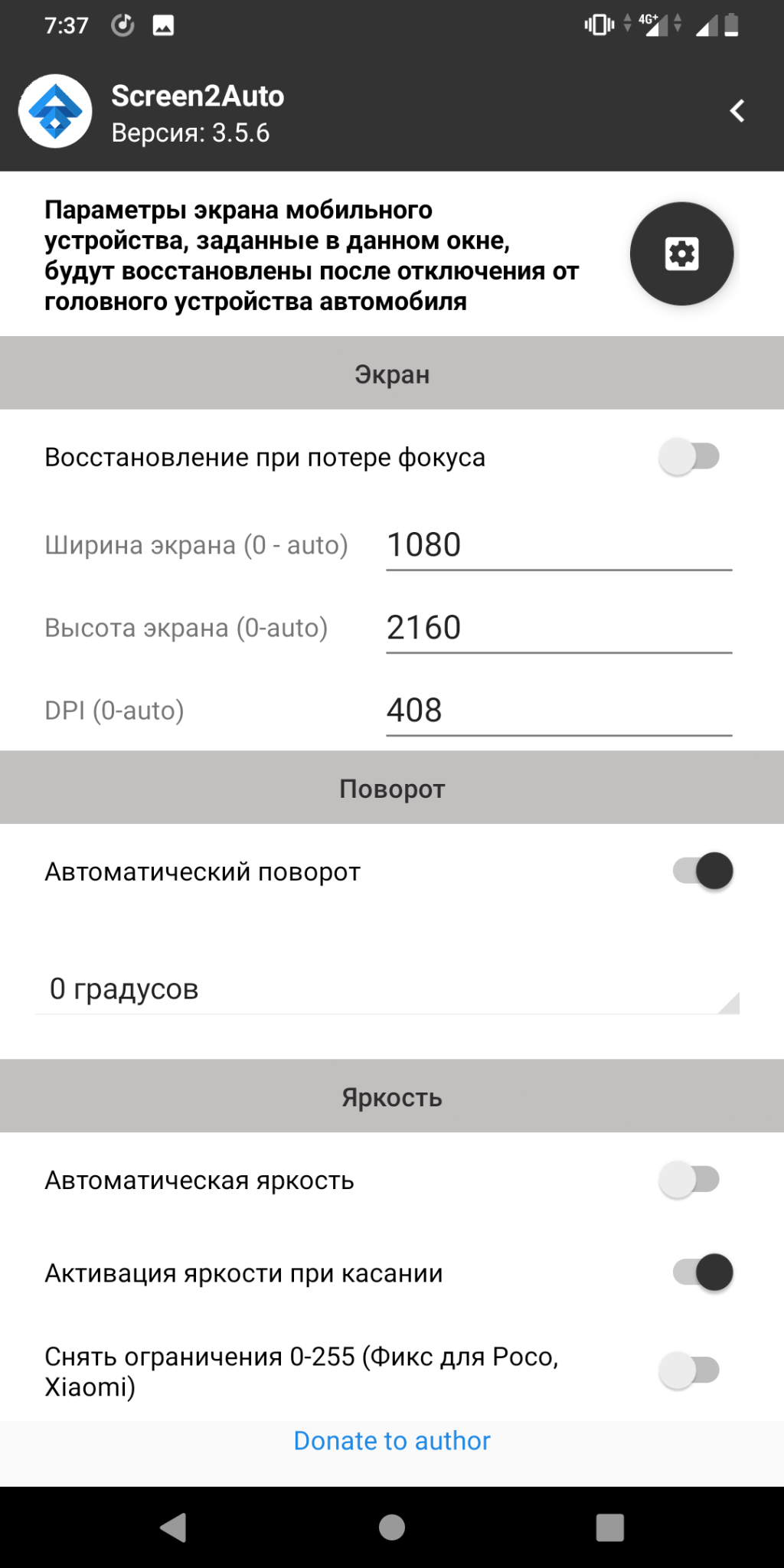Expand the 0 градусов rotation dropdown

pyautogui.click(x=387, y=989)
